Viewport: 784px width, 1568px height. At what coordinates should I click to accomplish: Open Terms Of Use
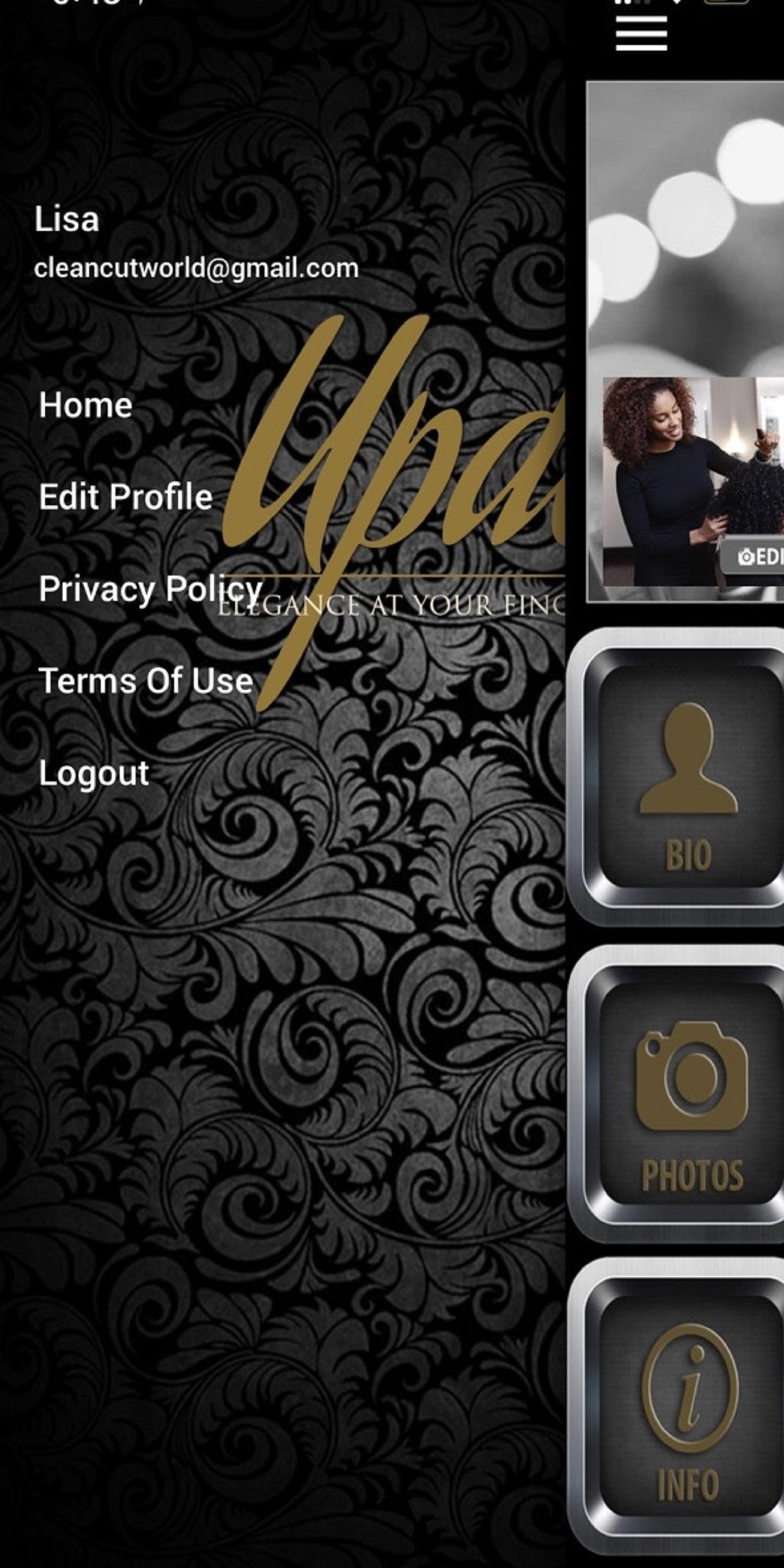tap(145, 681)
